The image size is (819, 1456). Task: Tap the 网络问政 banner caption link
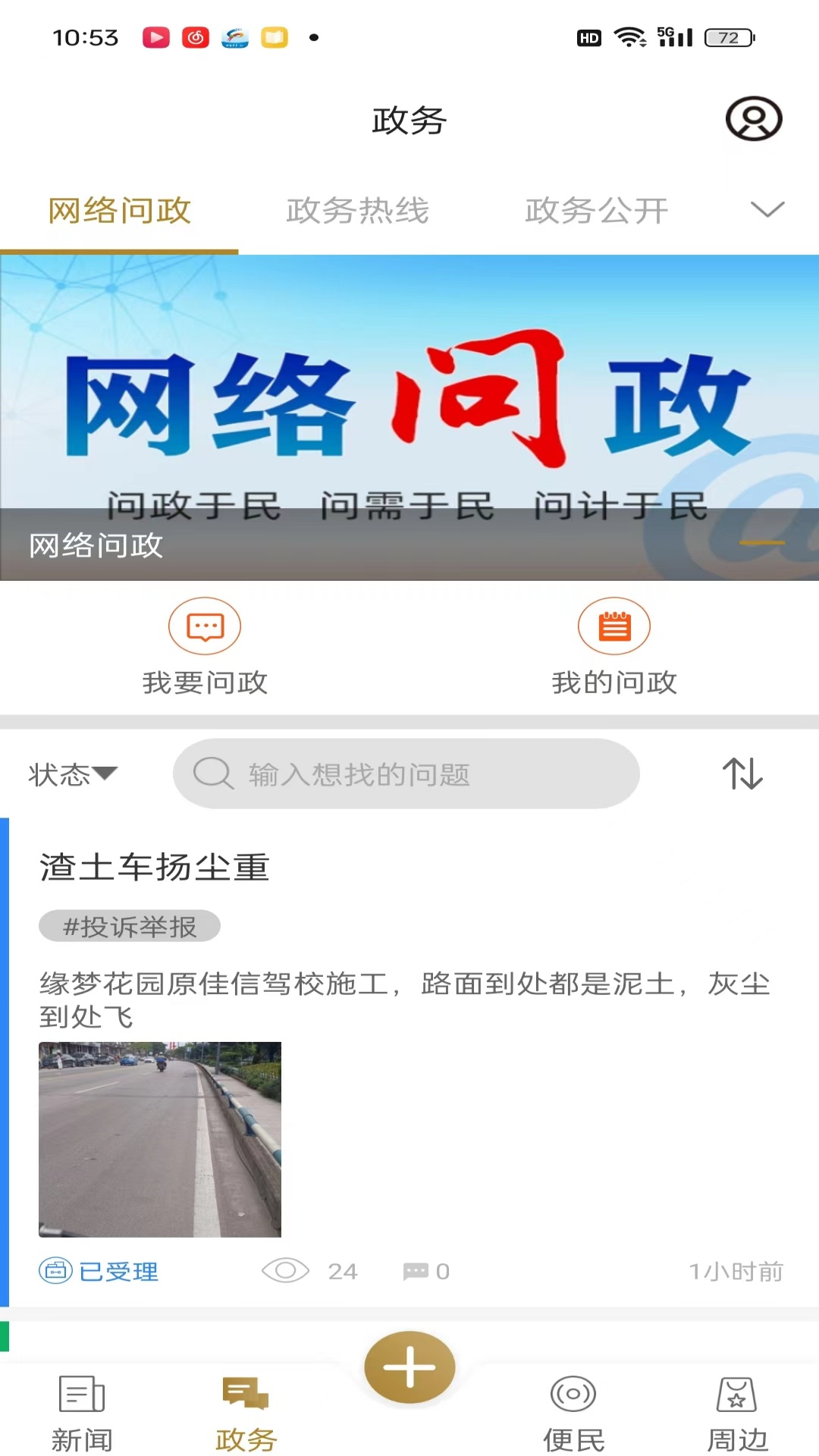[95, 545]
